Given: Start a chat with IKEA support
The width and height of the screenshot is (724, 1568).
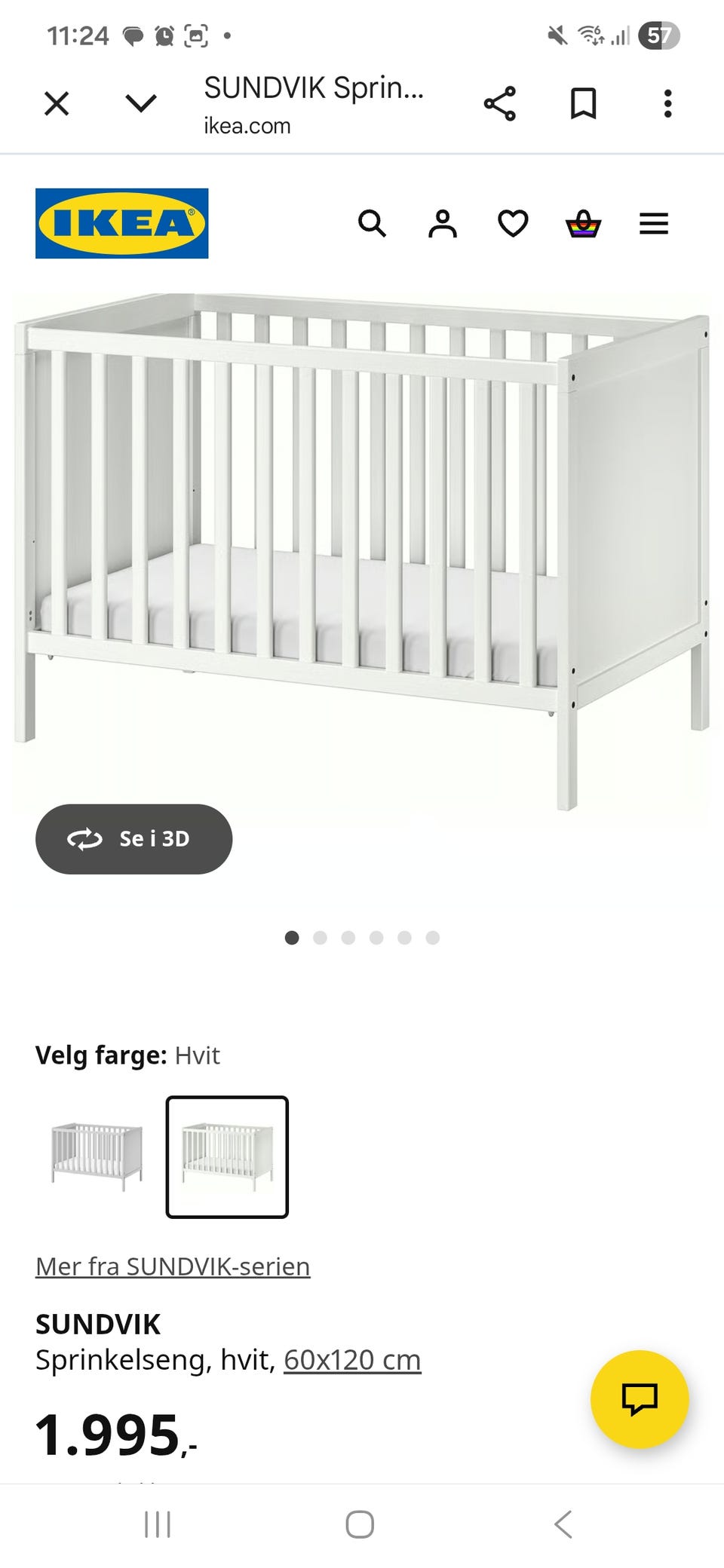Looking at the screenshot, I should click(x=640, y=1399).
